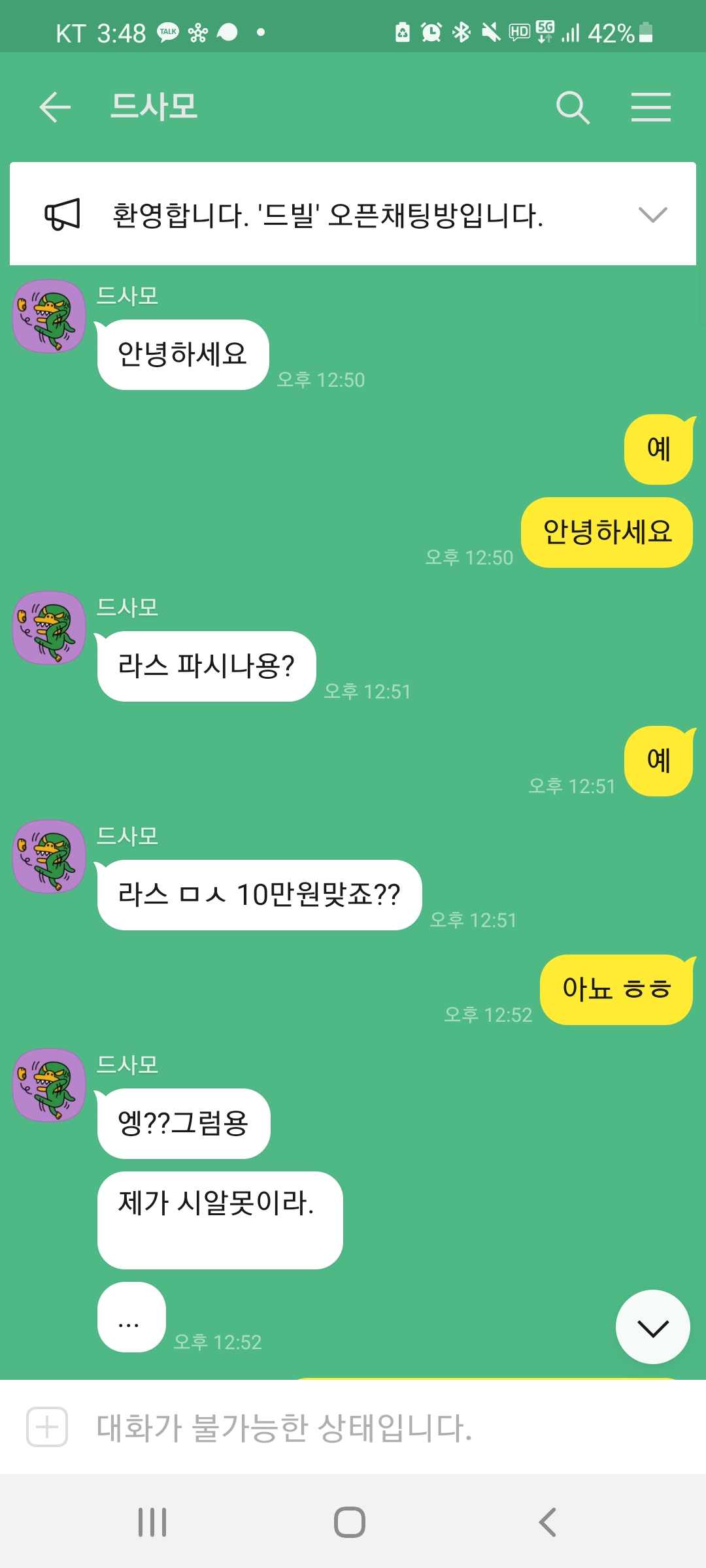Screen dimensions: 706x1568
Task: Jump to the latest message
Action: 652,1327
